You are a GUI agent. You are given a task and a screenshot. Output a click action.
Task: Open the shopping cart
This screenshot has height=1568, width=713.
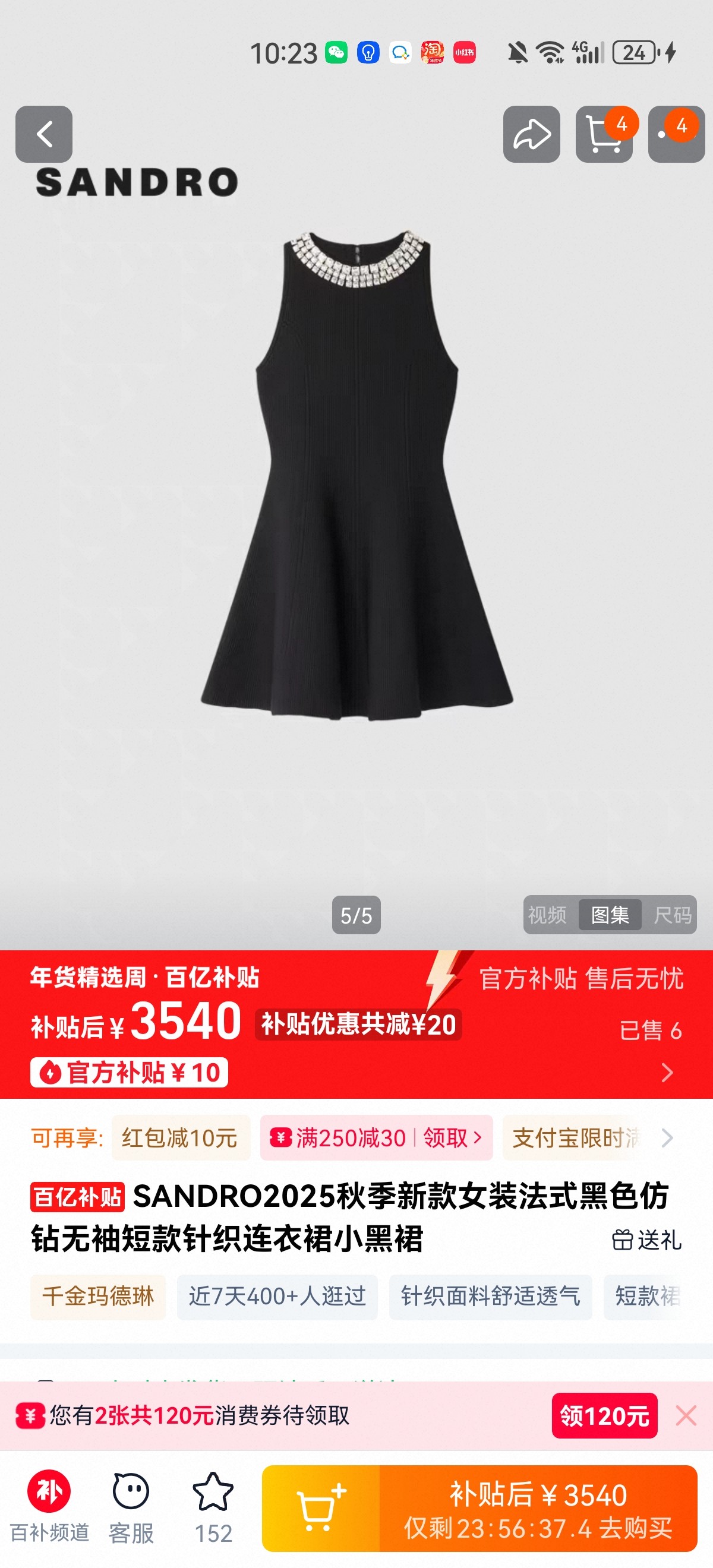[x=604, y=134]
